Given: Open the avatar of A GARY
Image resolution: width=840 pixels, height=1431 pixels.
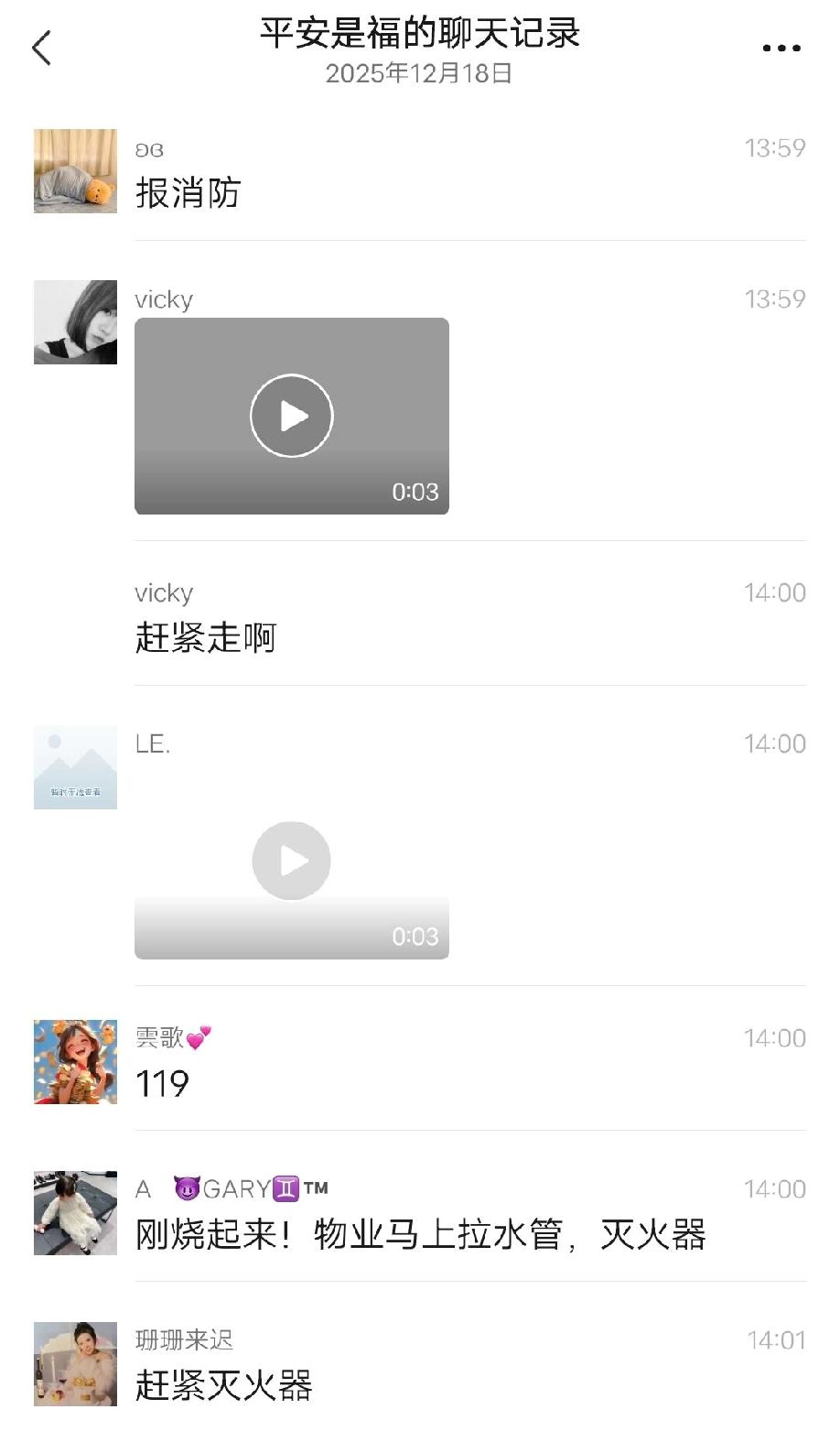Looking at the screenshot, I should point(75,1213).
